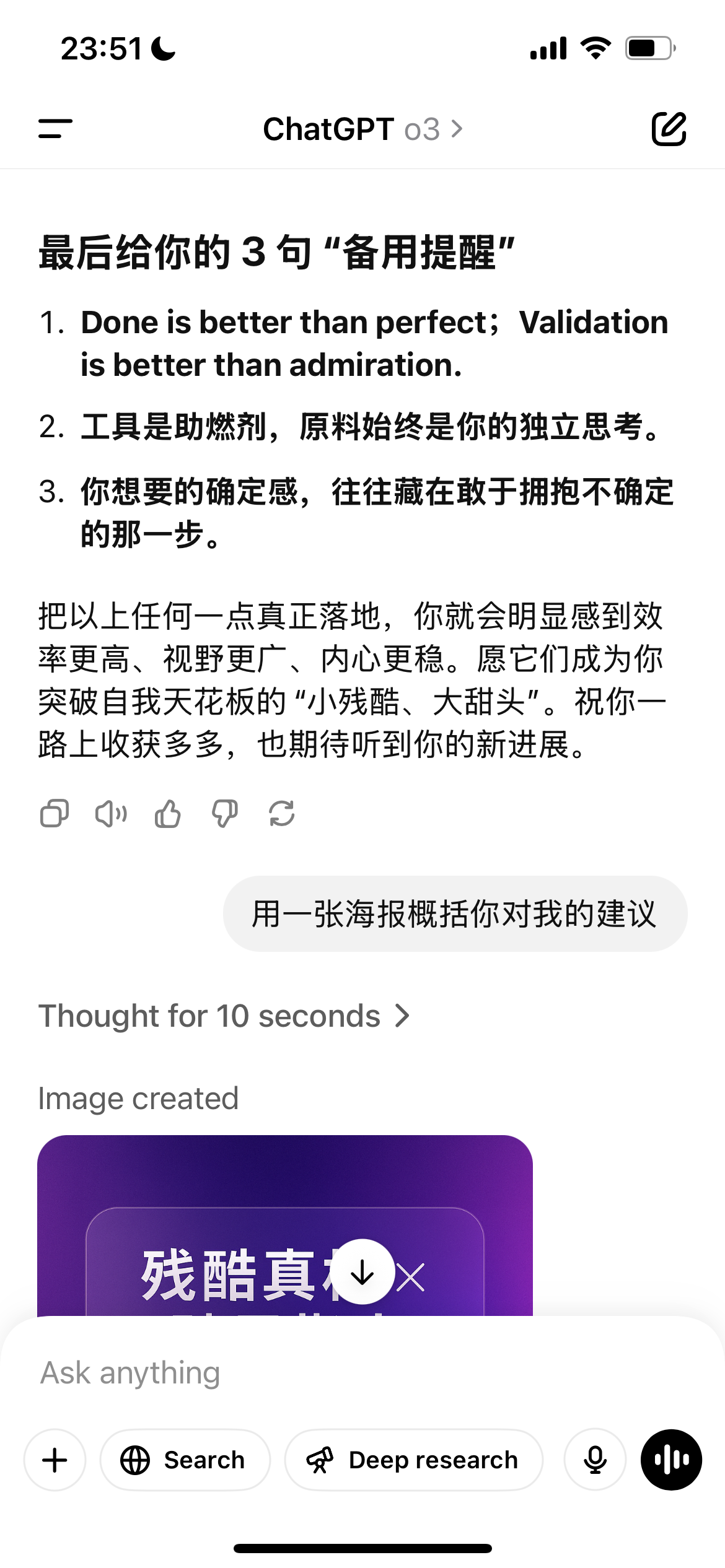Jump to bottom with the down arrow
This screenshot has height=1568, width=725.
pyautogui.click(x=362, y=1271)
